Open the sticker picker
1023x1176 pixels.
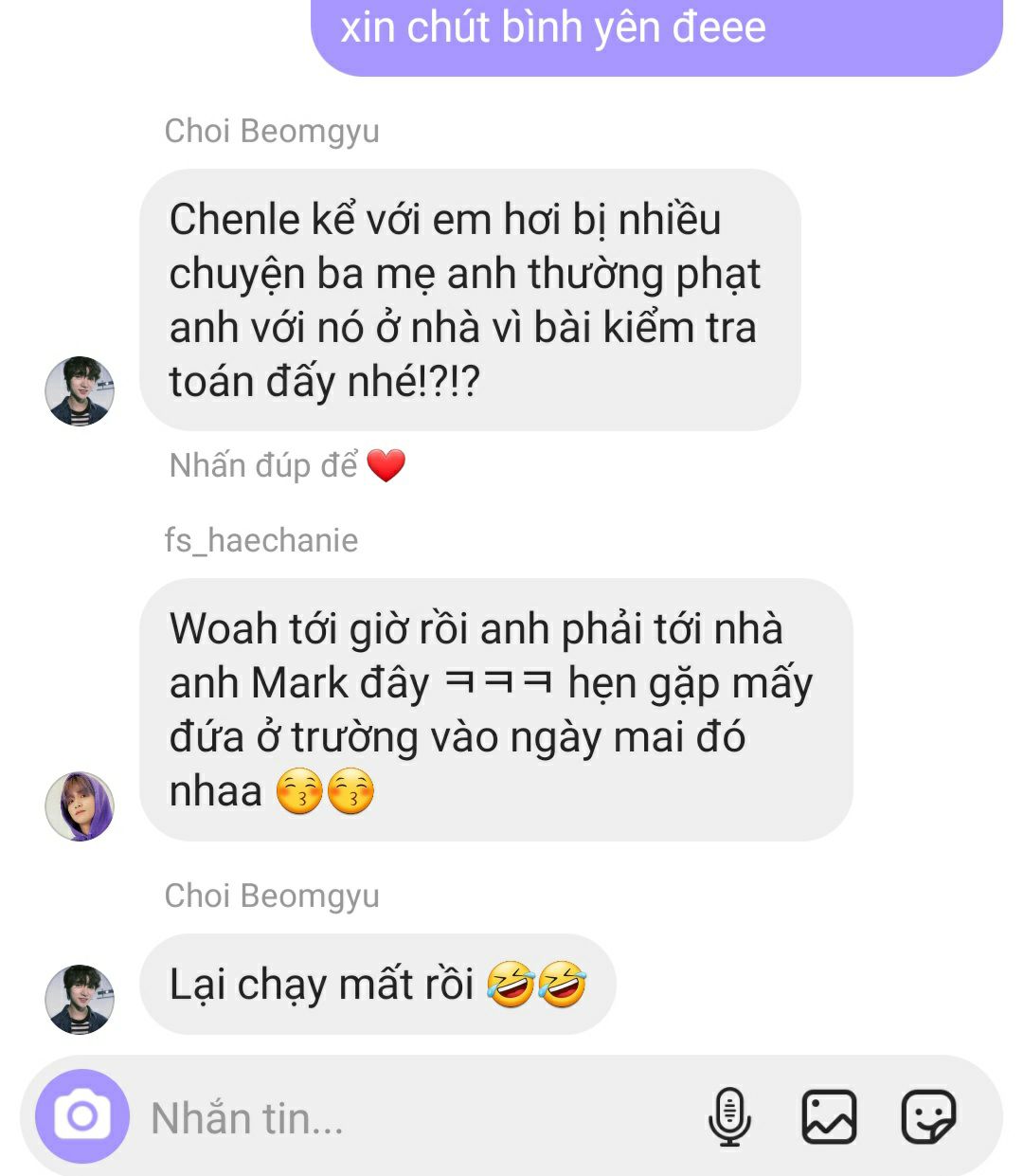coord(928,1116)
